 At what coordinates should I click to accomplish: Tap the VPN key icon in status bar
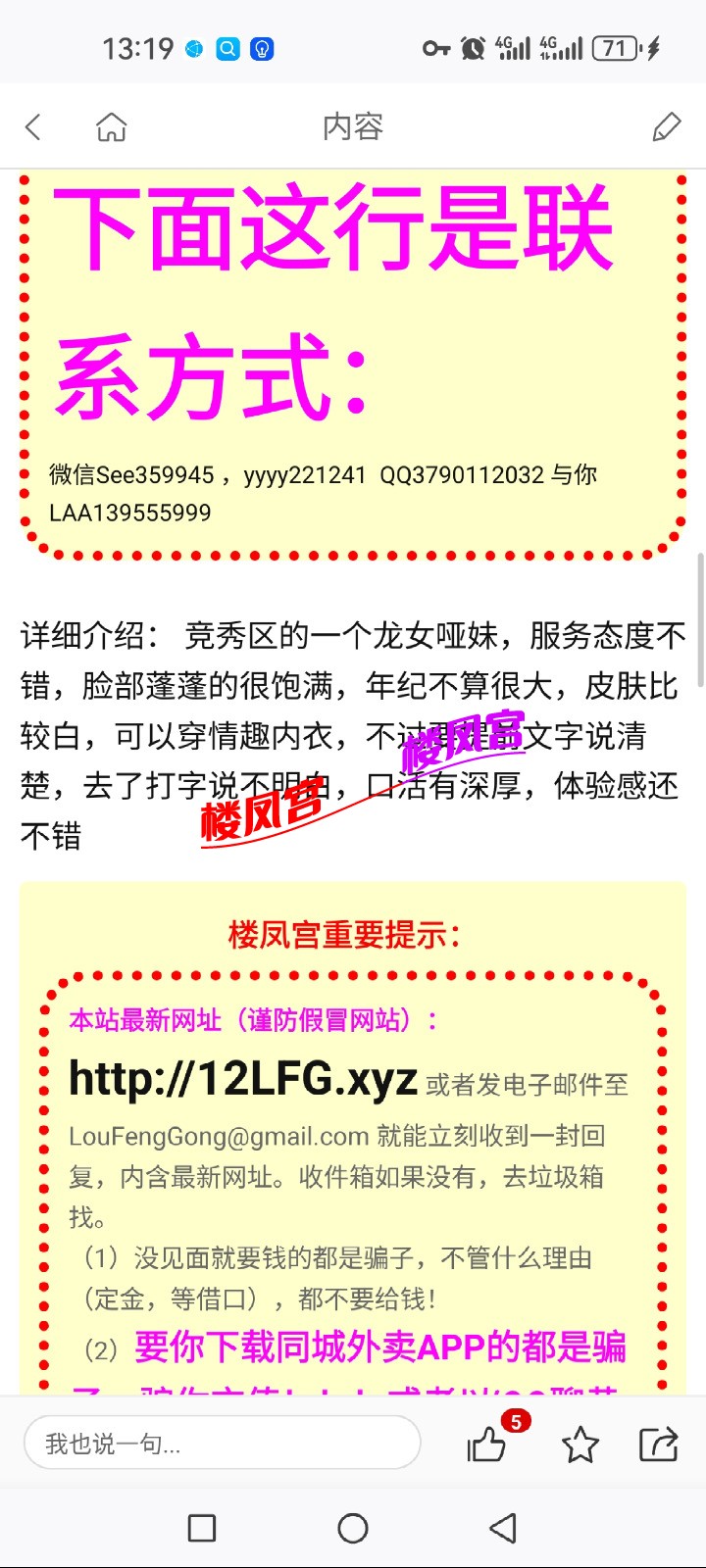[436, 46]
